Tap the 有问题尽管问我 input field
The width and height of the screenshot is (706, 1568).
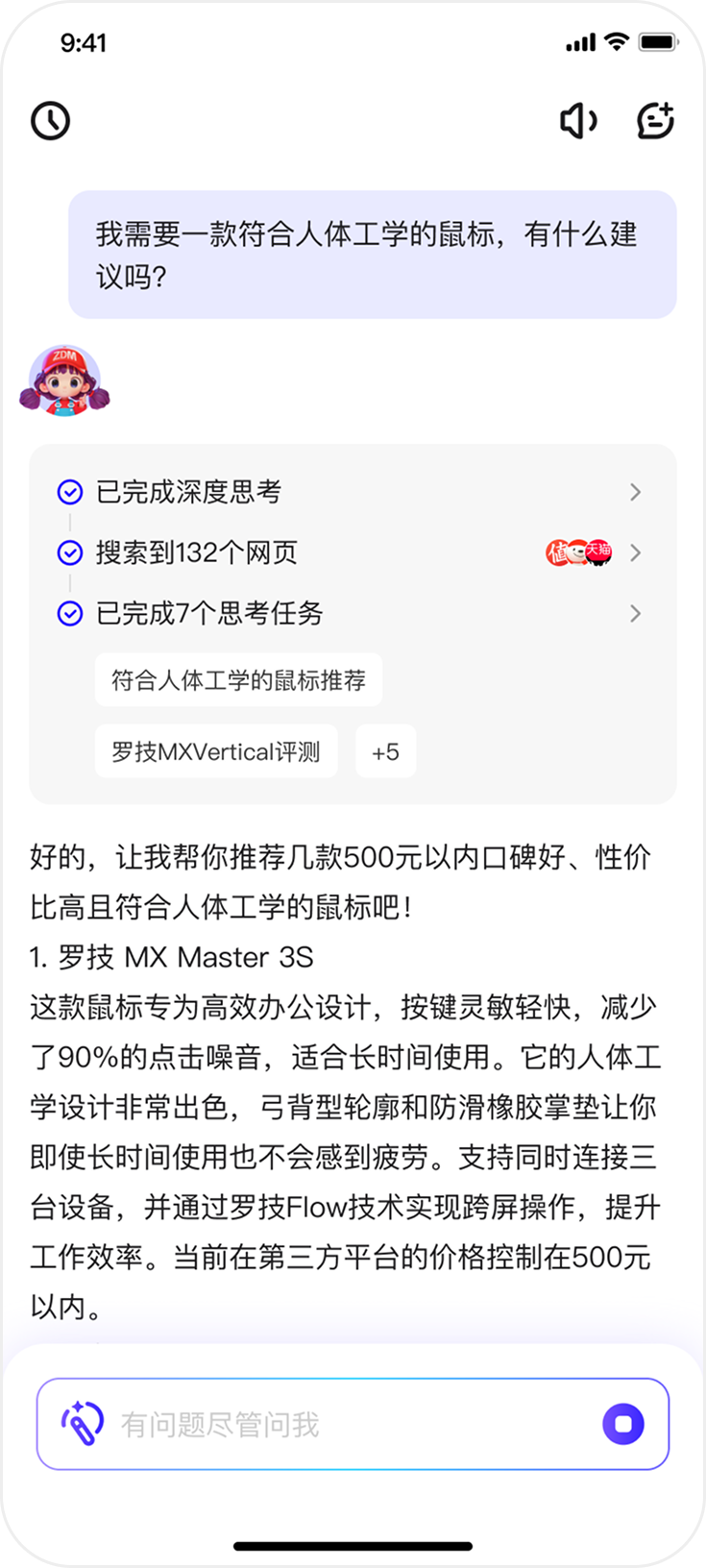(x=346, y=1424)
